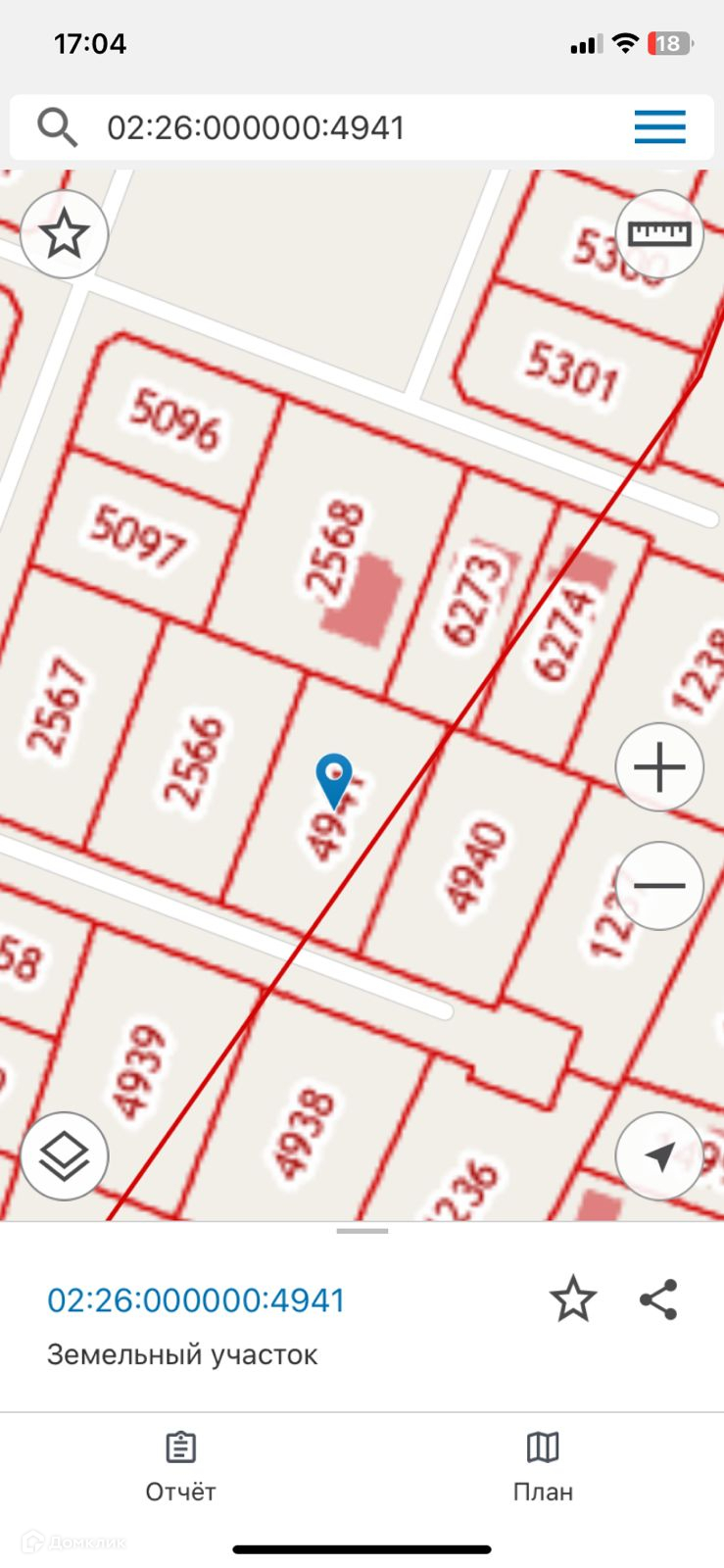Tap the bottom sheet drag handle
Screen dimensions: 724x1568
tap(362, 1231)
